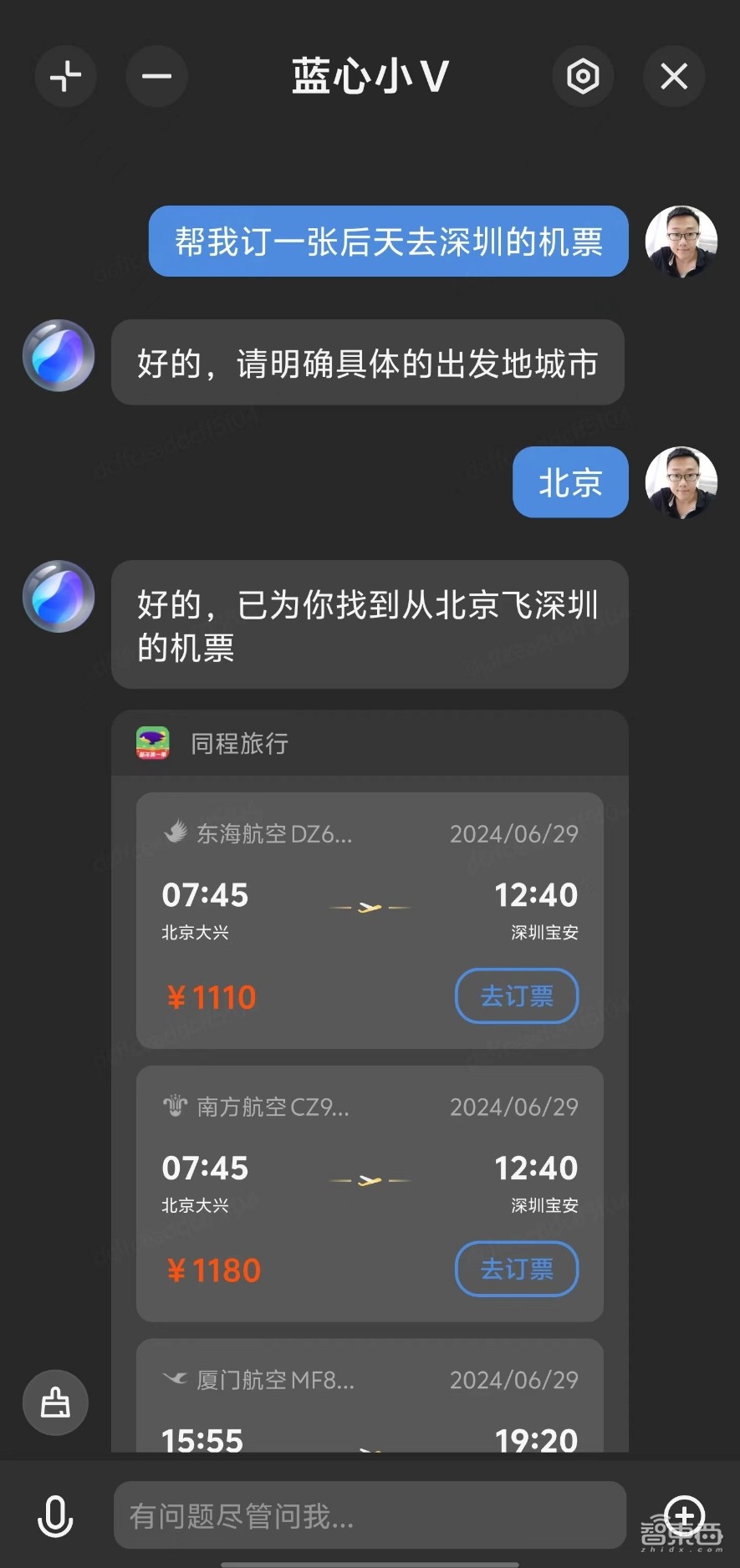Tap the 南方航空 airline logo

coord(174,1106)
